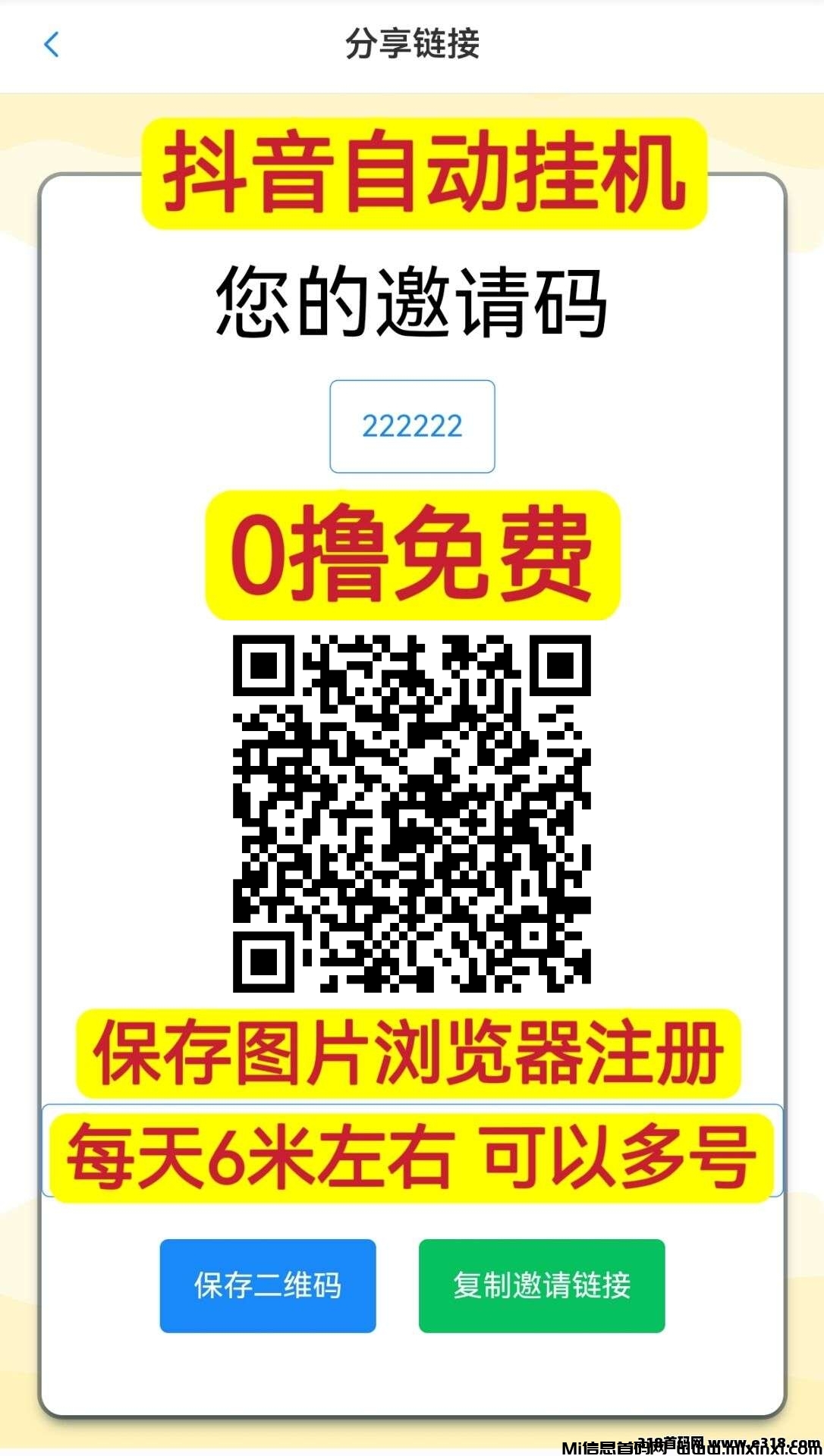Select the invite code 222222 field
The image size is (824, 1456).
(x=412, y=427)
